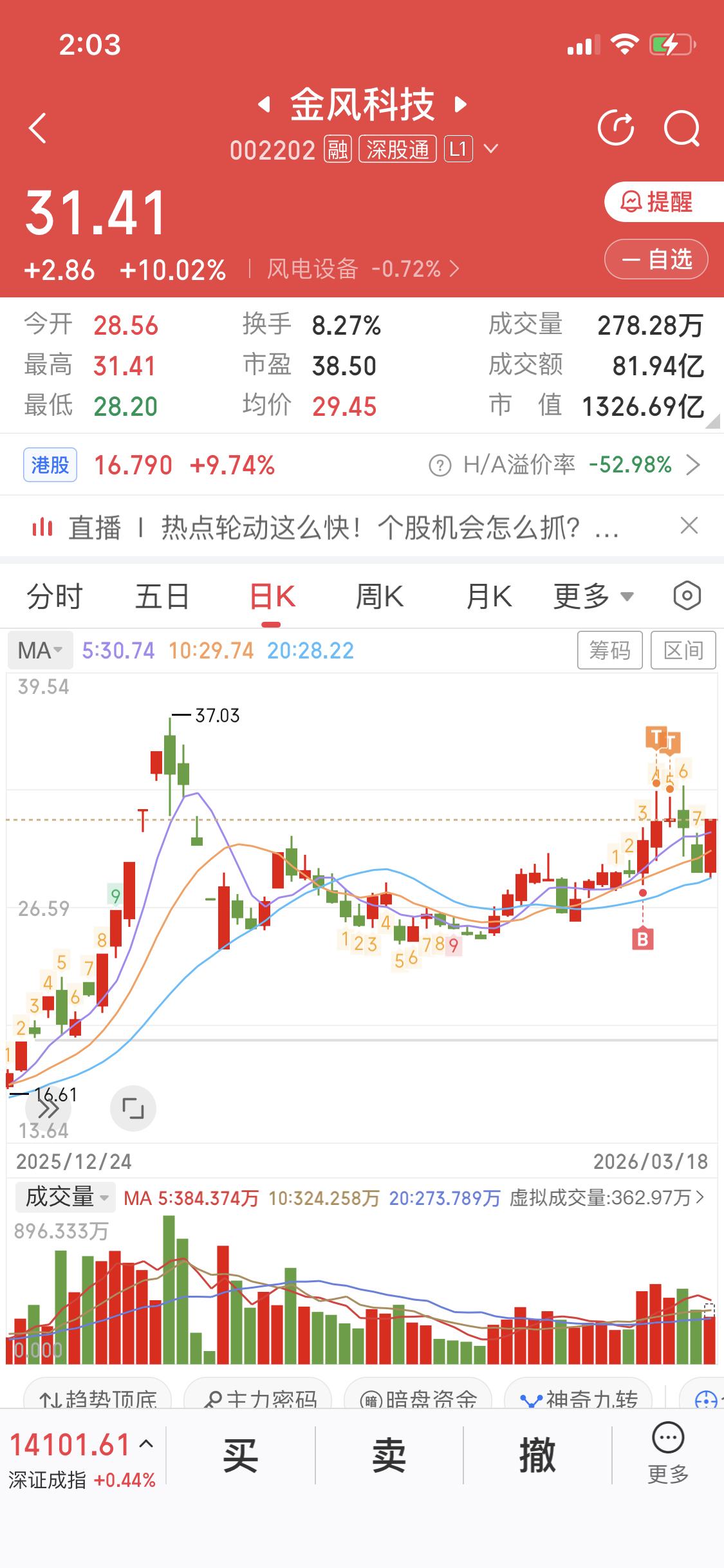Viewport: 724px width, 1568px height.
Task: Toggle the 筹码 chip distribution overlay
Action: 609,650
